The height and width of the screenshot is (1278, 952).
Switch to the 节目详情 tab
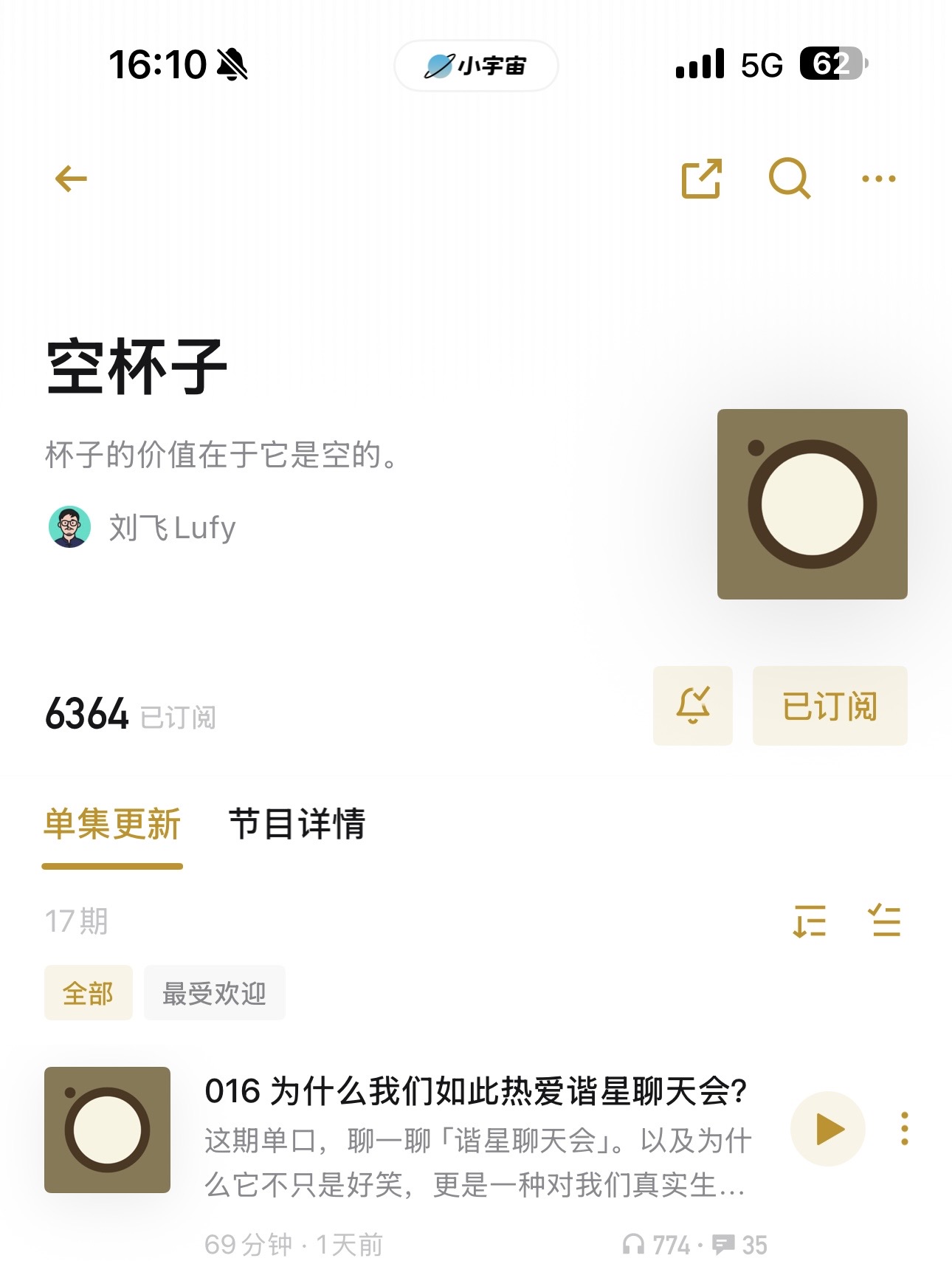(297, 824)
